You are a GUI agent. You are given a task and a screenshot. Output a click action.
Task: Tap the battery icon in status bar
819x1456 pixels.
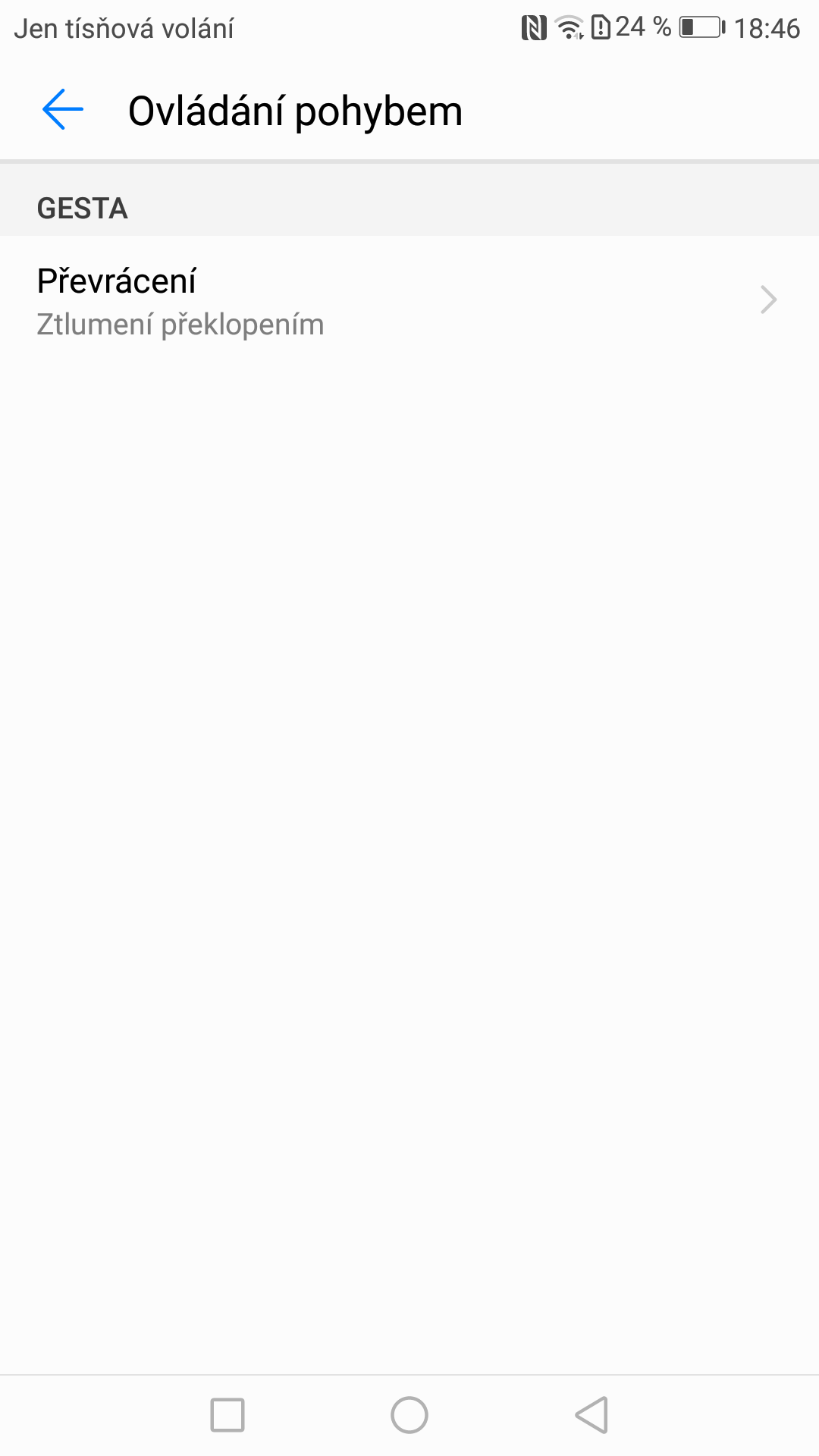click(x=699, y=25)
